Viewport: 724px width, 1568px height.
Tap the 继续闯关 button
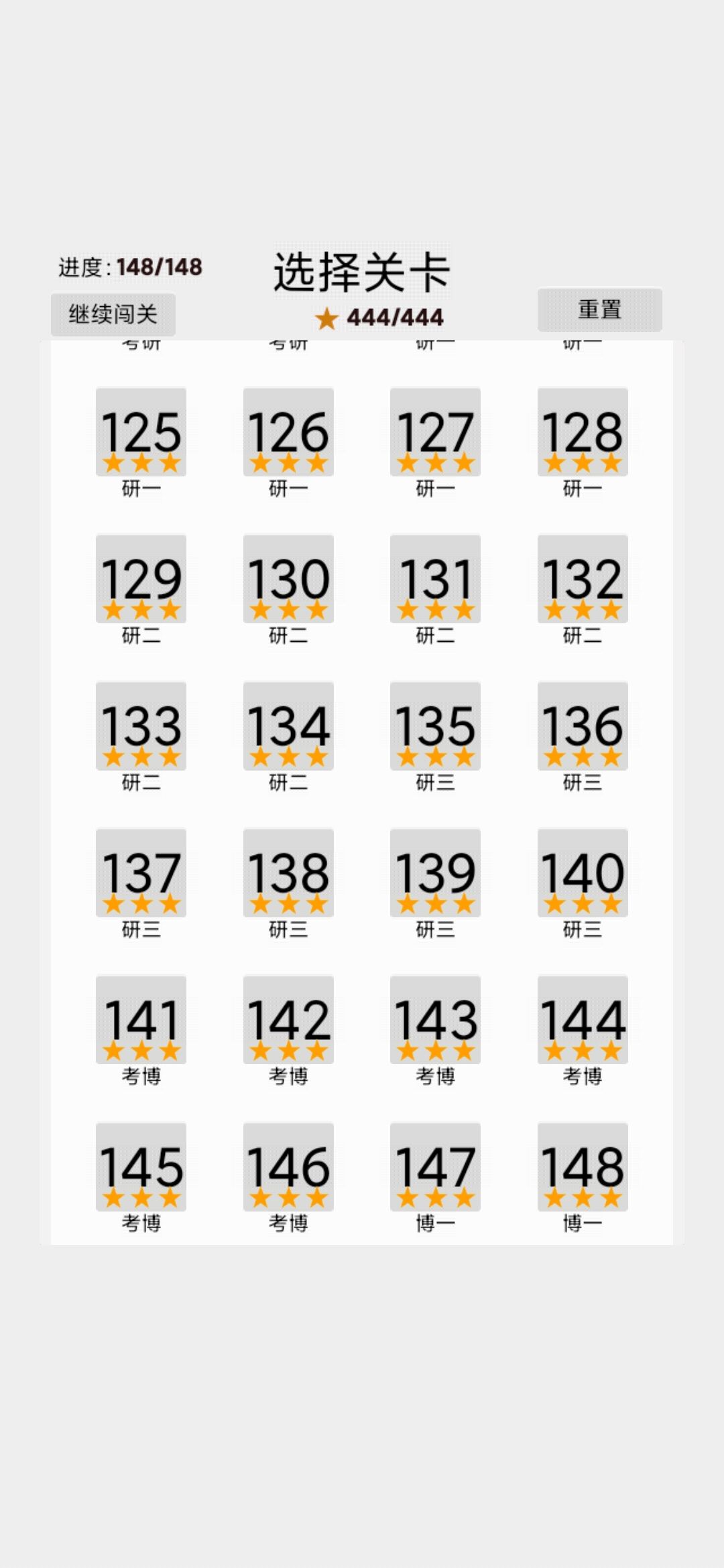[113, 314]
